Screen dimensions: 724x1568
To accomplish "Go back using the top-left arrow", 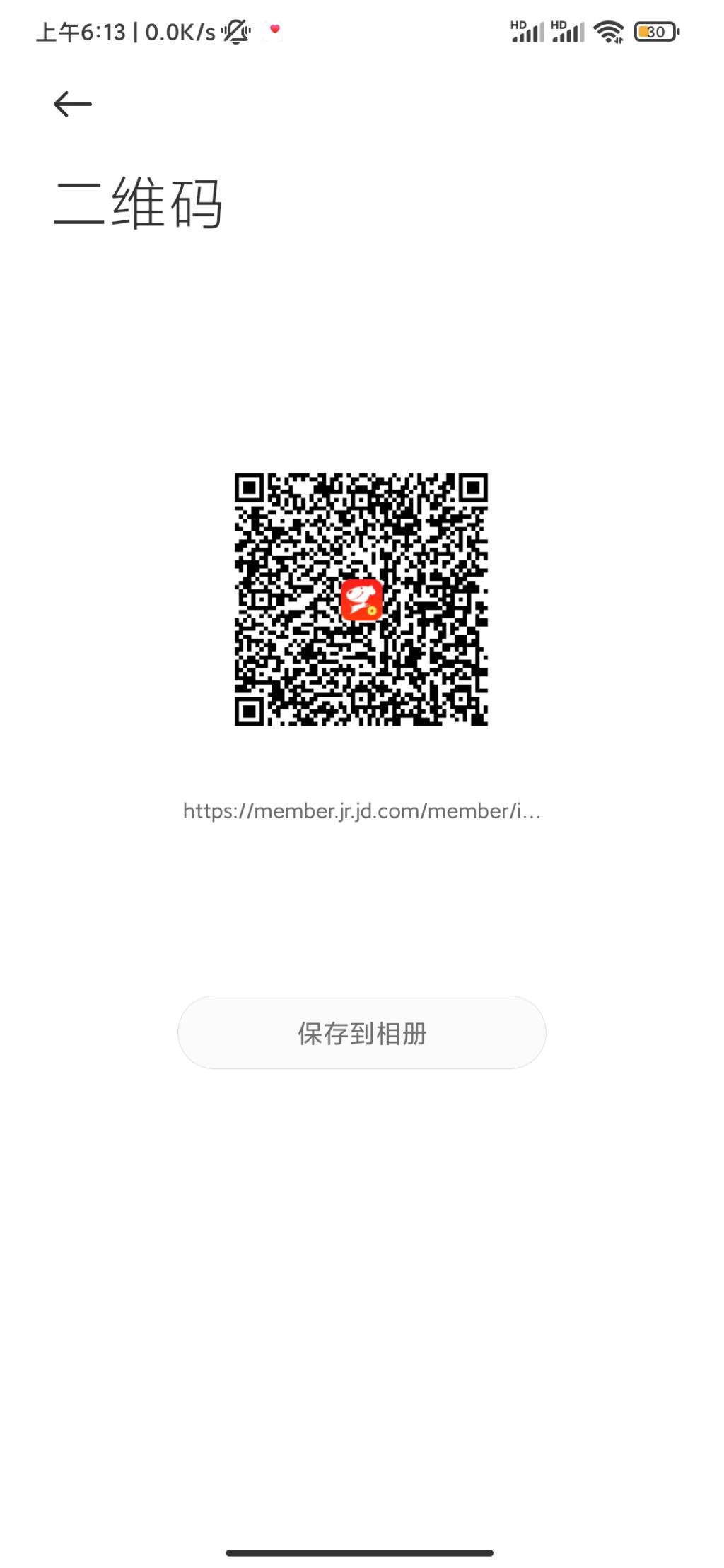I will pos(73,104).
